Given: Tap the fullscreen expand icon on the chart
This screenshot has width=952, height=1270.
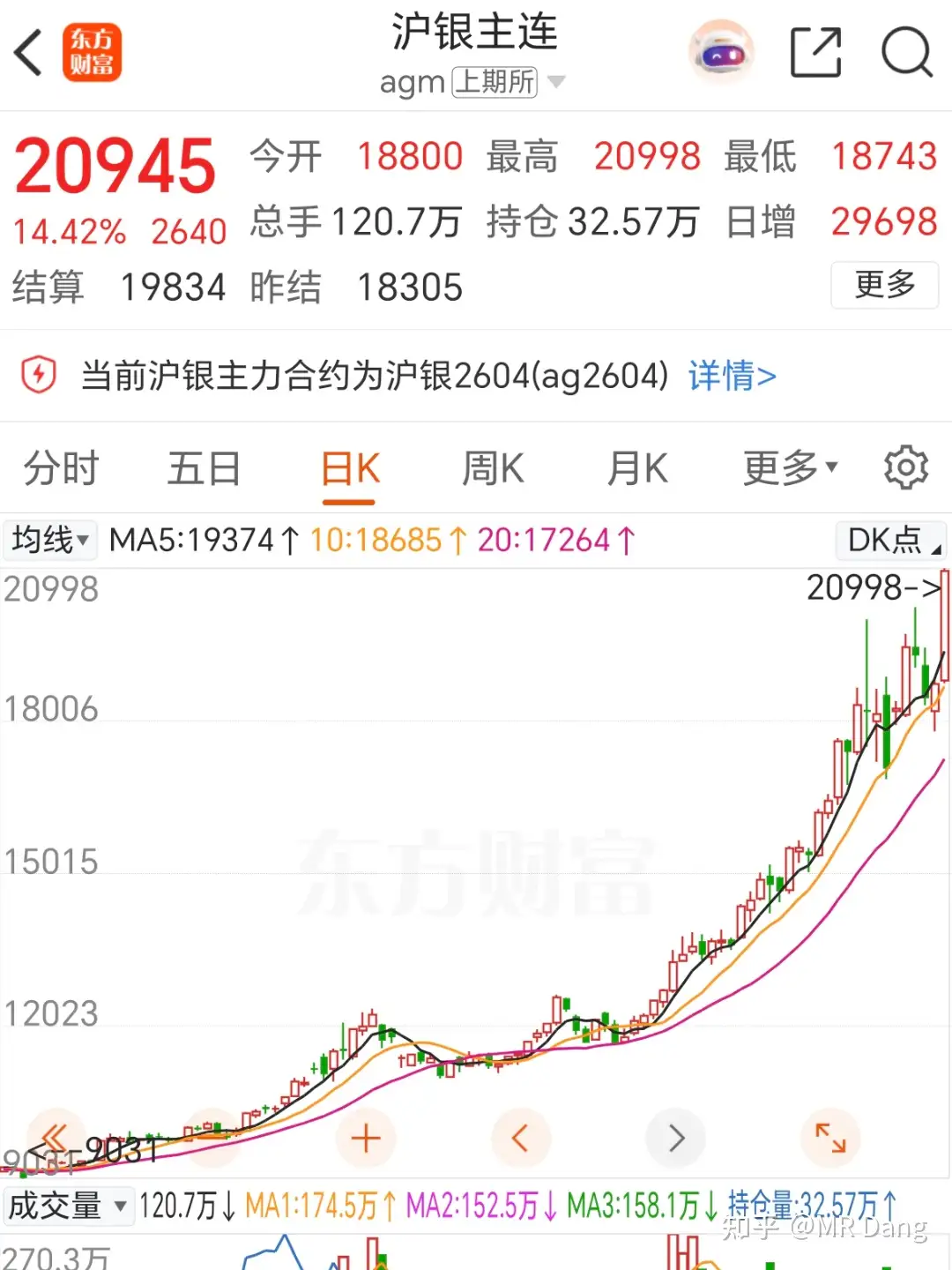Looking at the screenshot, I should (829, 1138).
